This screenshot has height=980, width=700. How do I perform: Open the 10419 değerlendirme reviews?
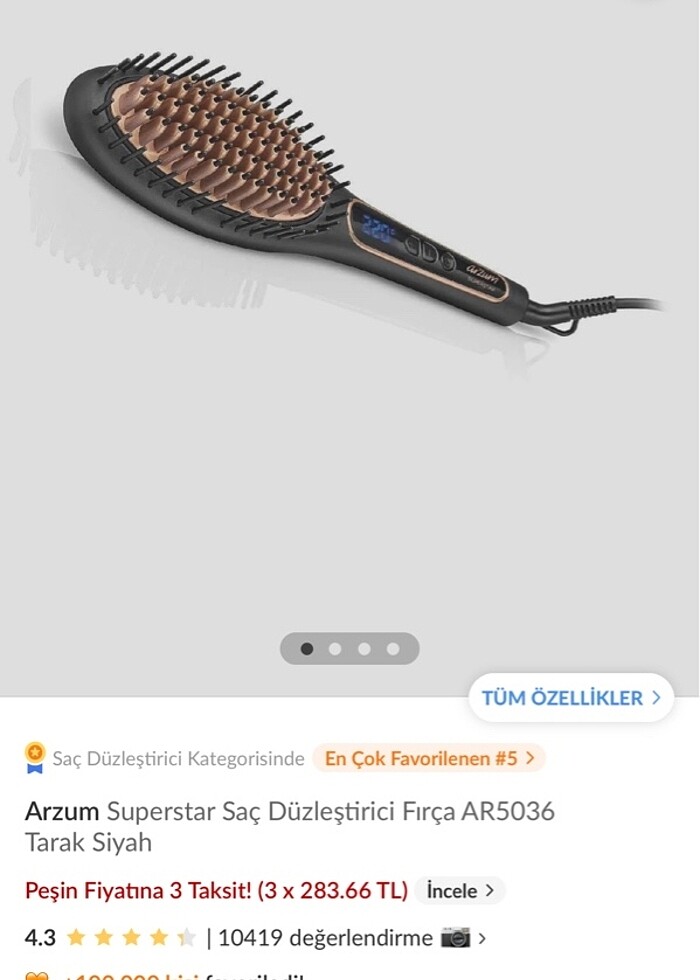pos(325,938)
